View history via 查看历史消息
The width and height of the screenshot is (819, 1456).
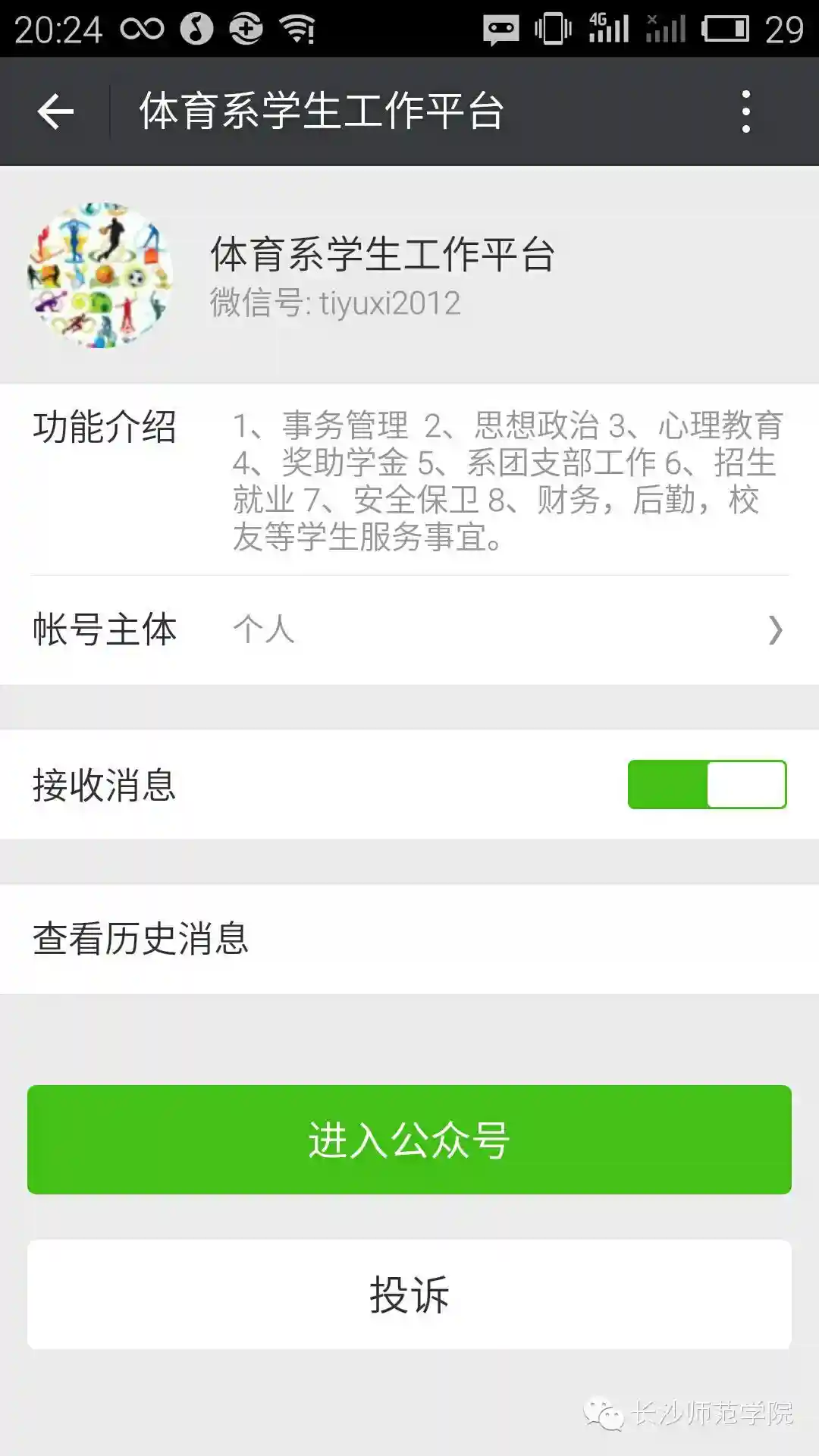[x=409, y=939]
